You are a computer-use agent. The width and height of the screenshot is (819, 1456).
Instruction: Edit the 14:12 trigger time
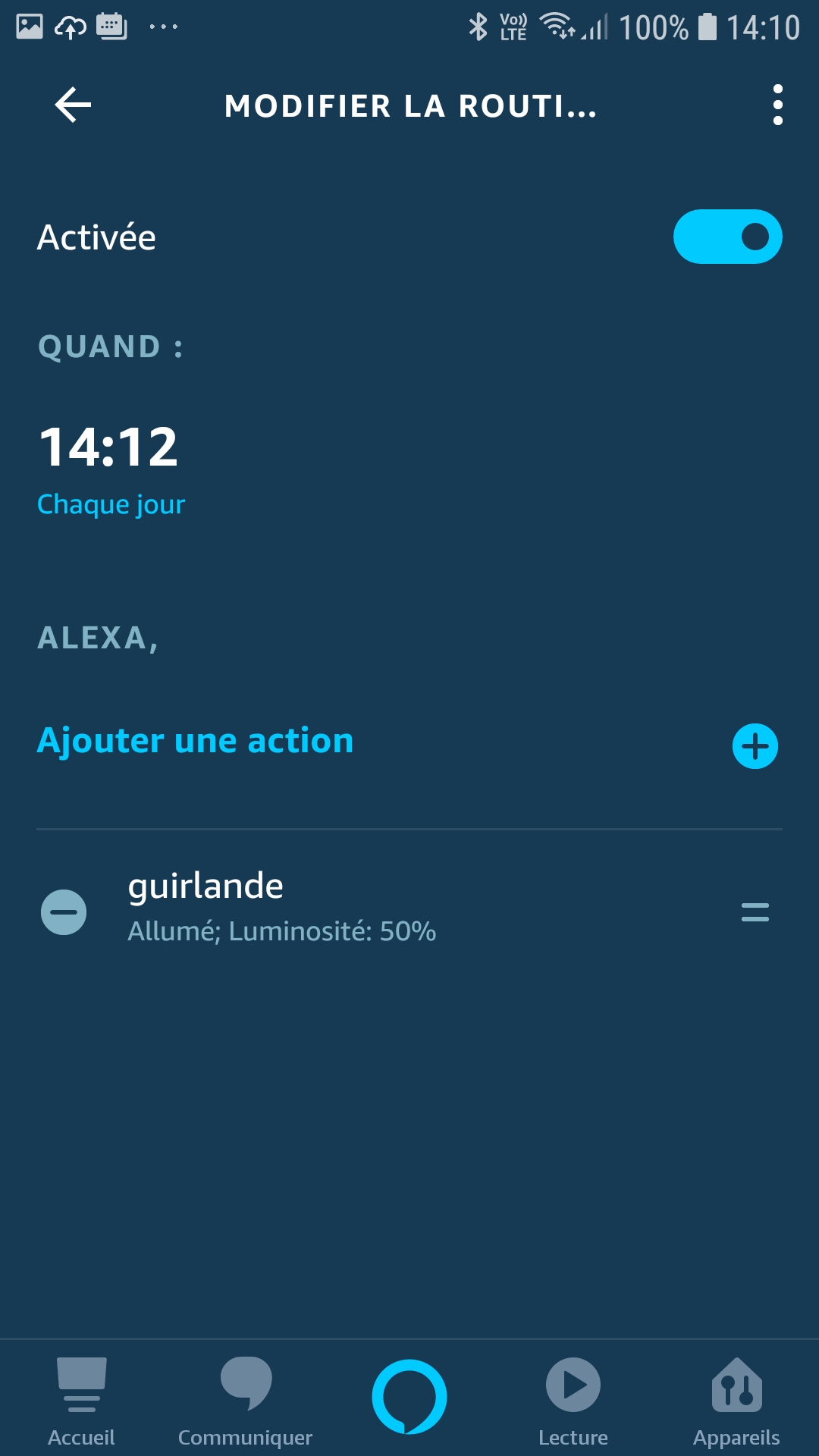pos(108,447)
